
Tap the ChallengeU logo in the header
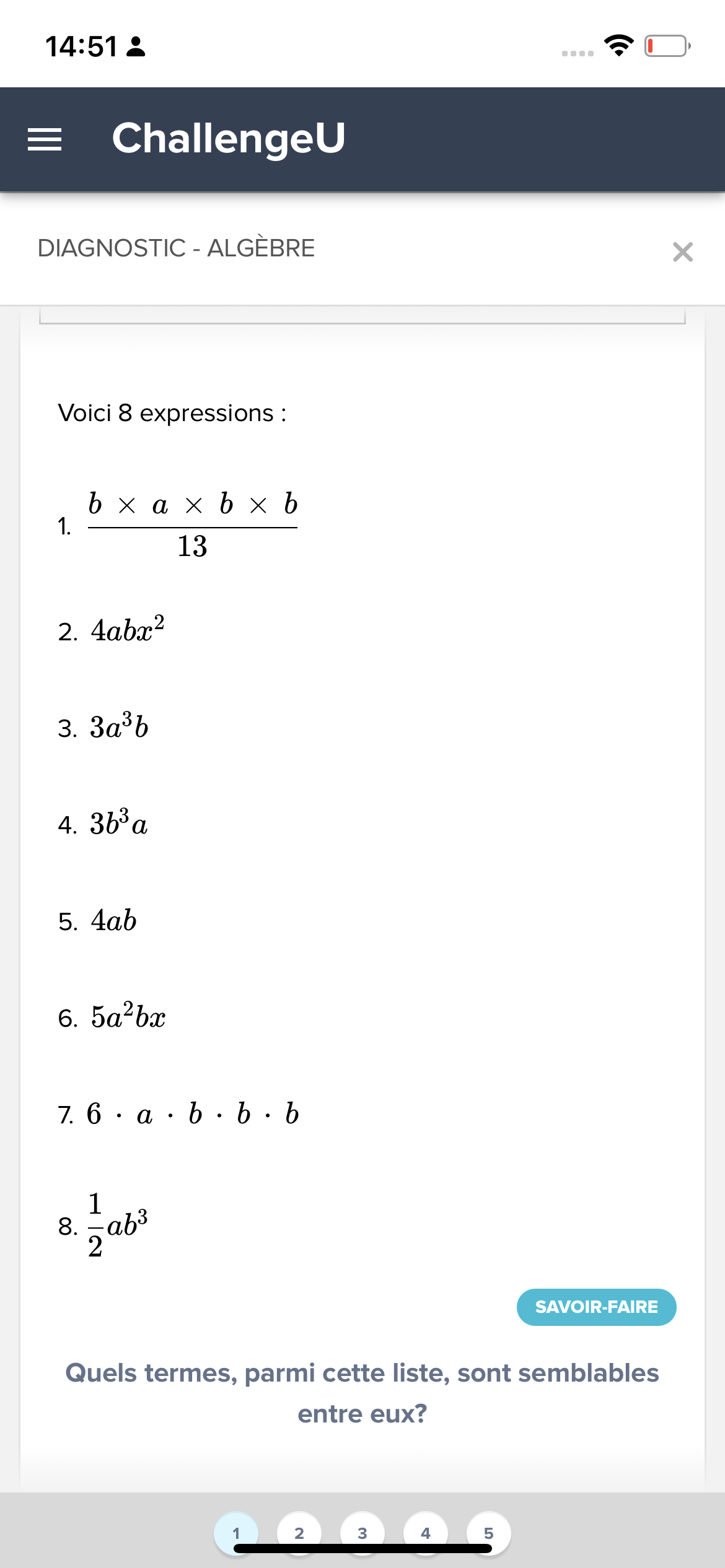(229, 137)
